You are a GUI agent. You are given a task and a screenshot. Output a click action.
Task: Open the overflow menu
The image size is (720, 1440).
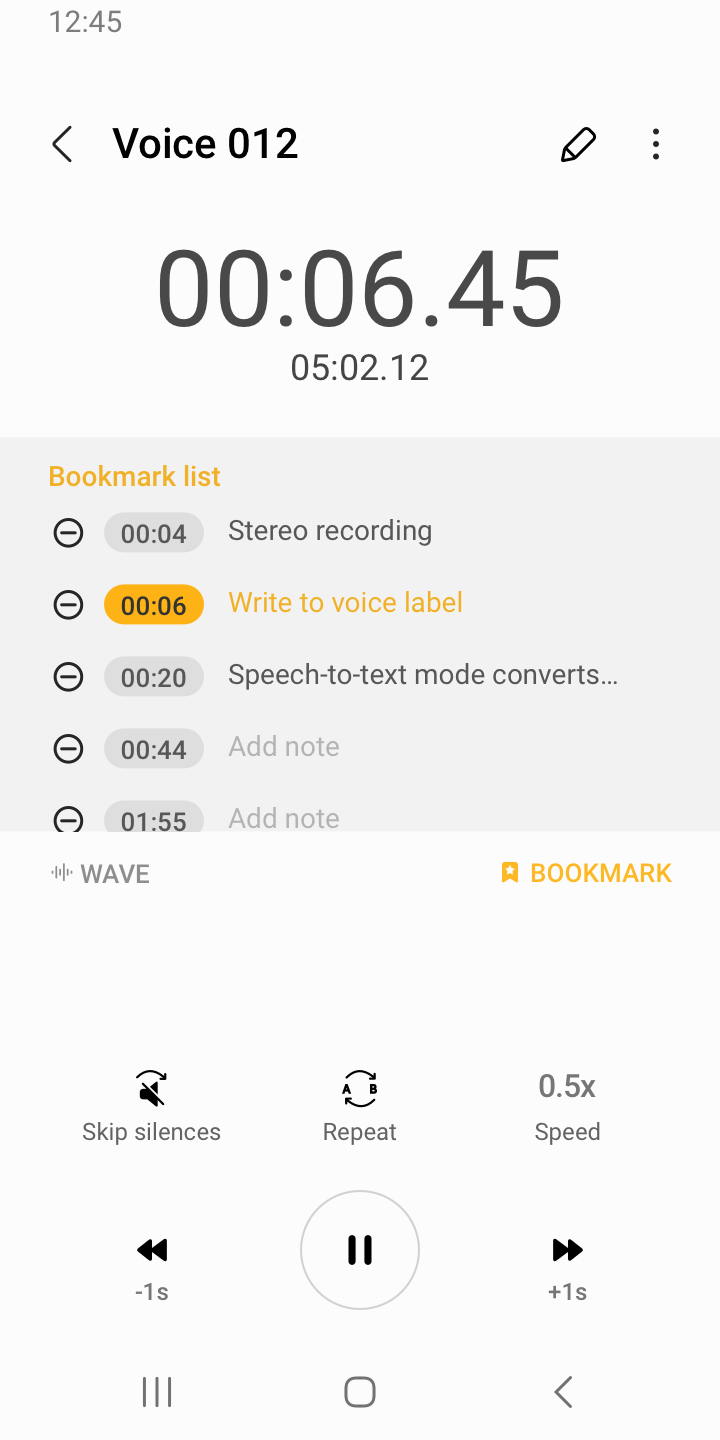point(656,145)
